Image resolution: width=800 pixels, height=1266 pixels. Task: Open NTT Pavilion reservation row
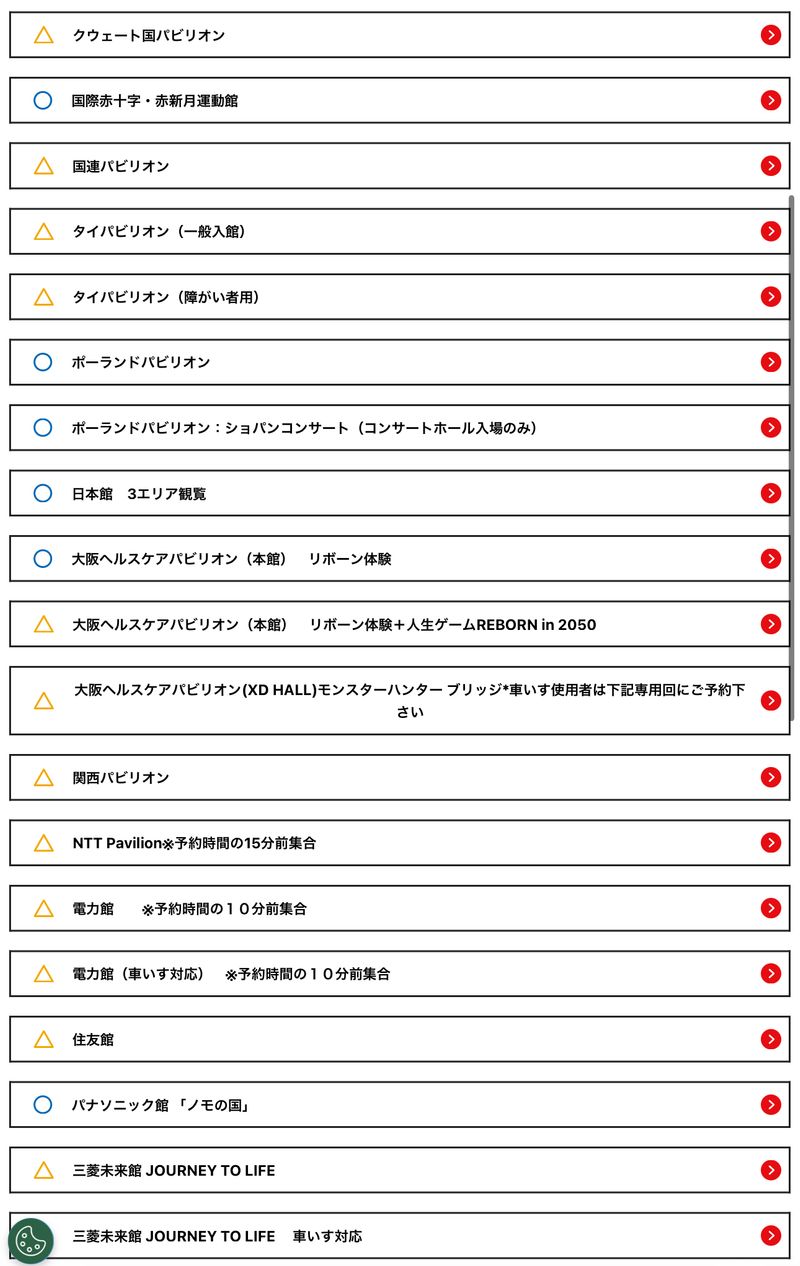400,843
